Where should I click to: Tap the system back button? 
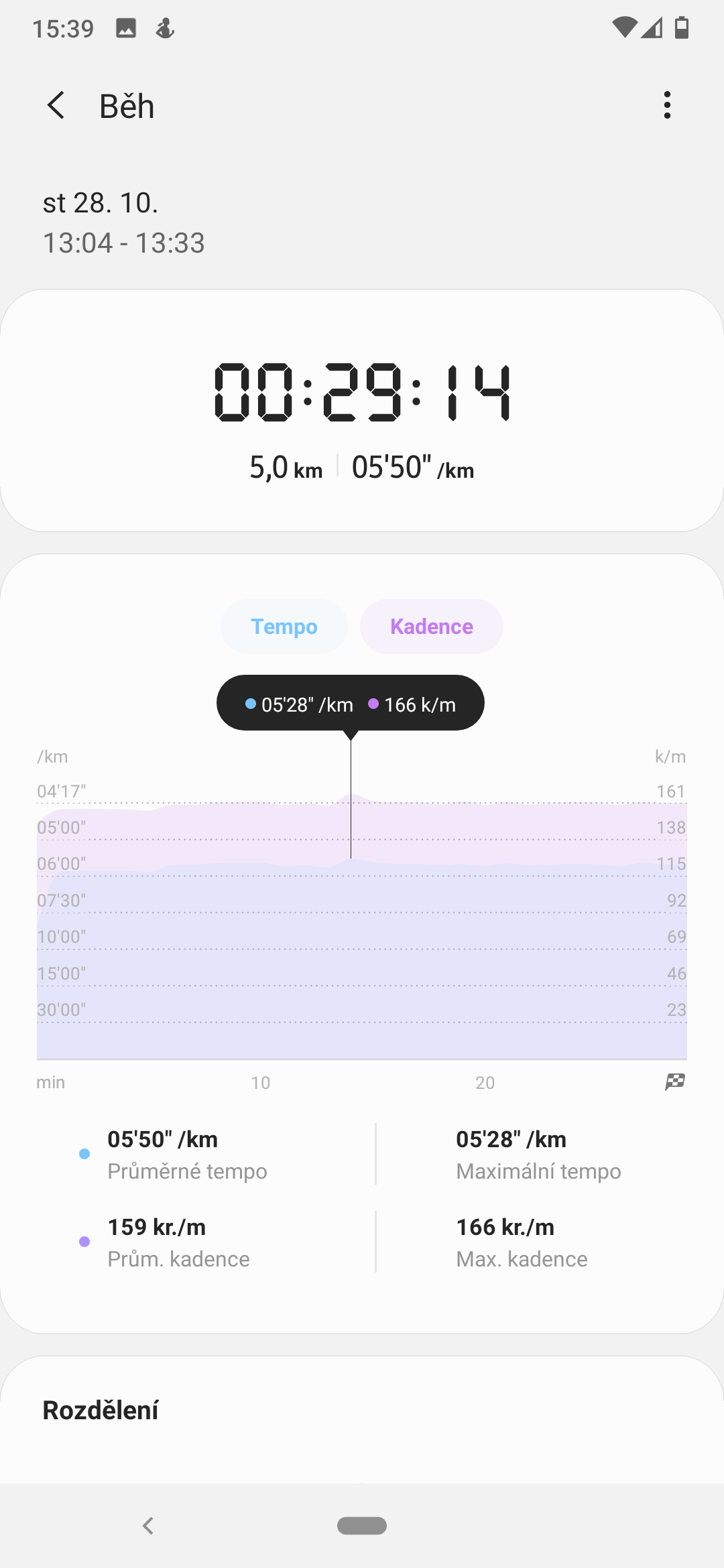pyautogui.click(x=148, y=1526)
